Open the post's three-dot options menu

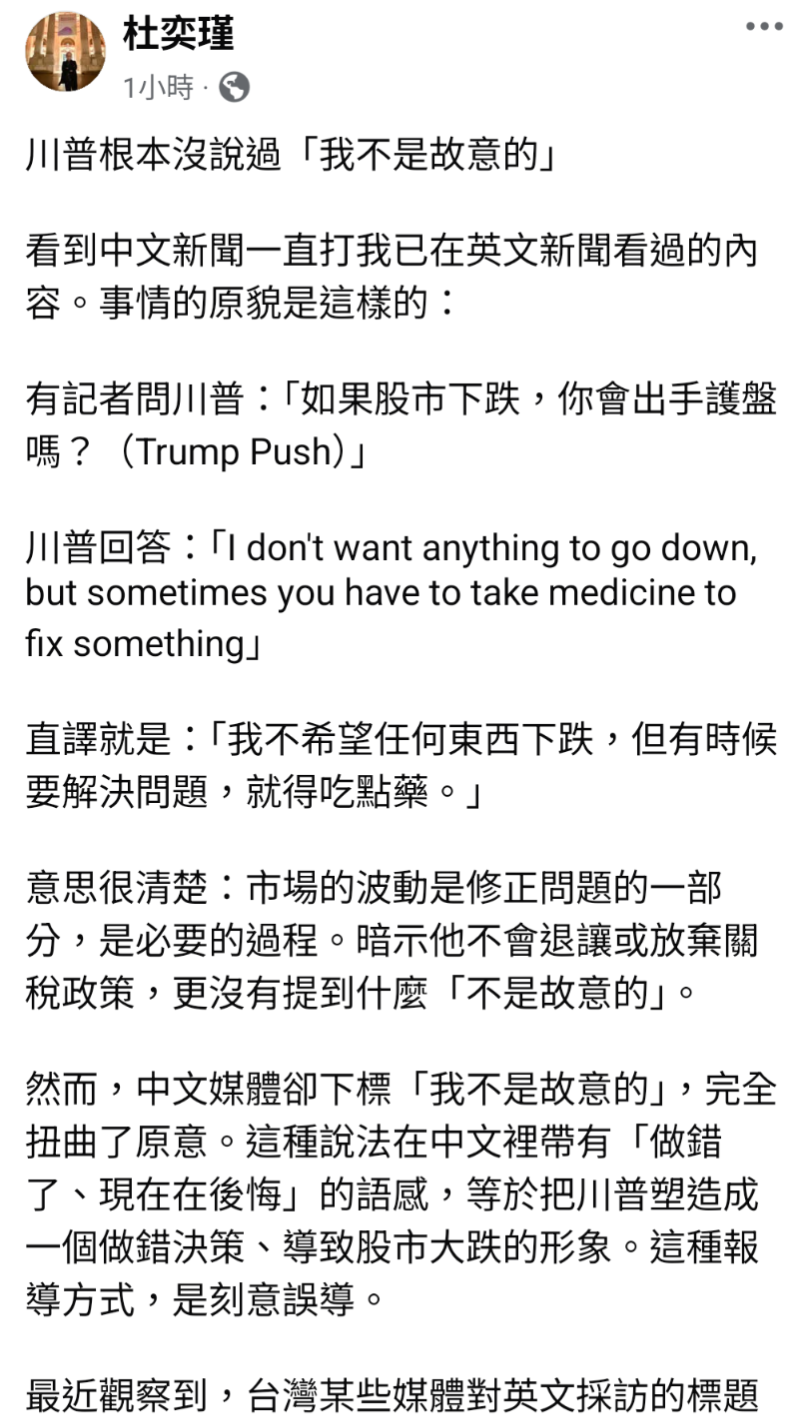click(x=764, y=26)
